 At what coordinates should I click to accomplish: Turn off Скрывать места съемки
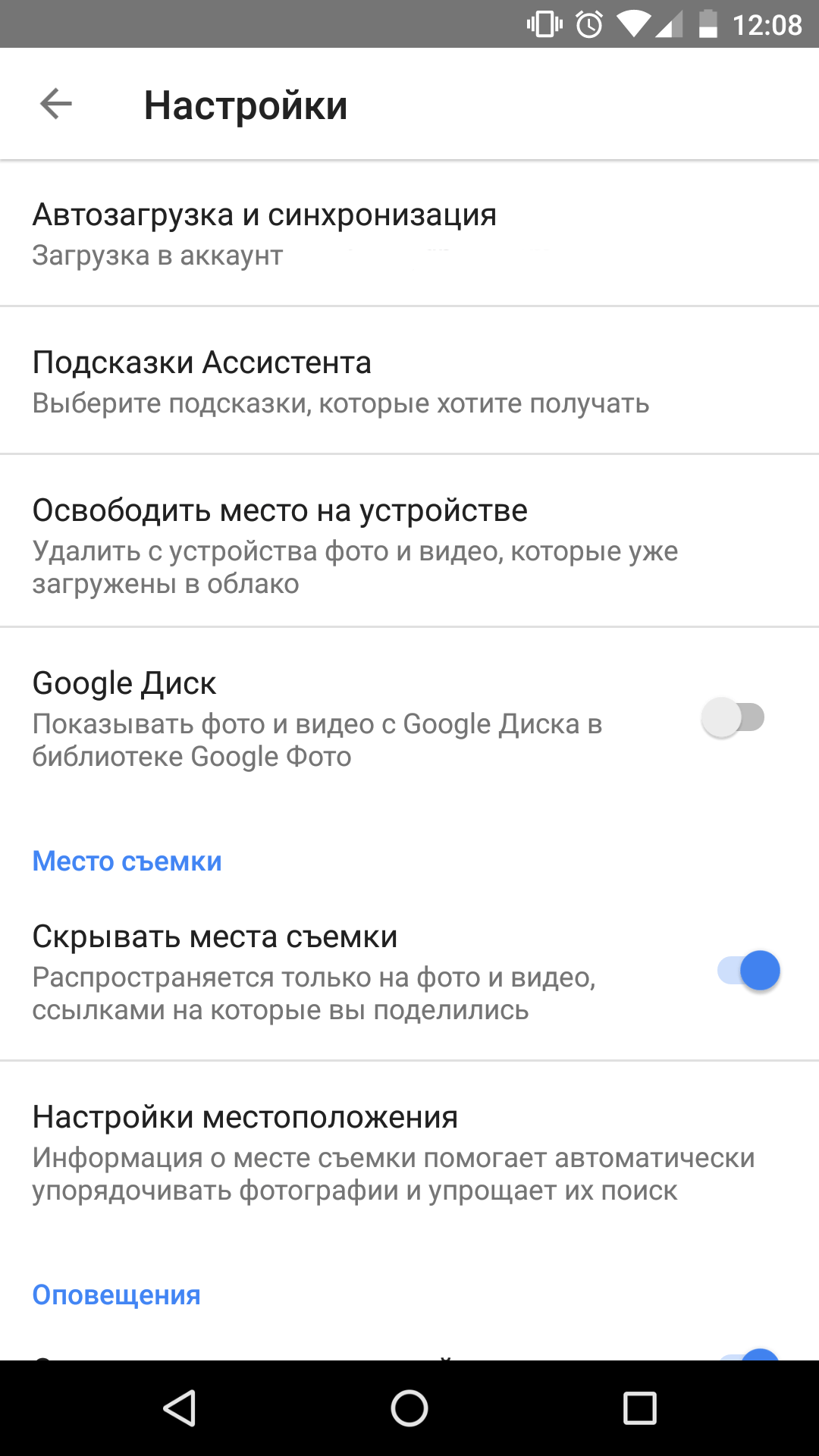tap(749, 971)
